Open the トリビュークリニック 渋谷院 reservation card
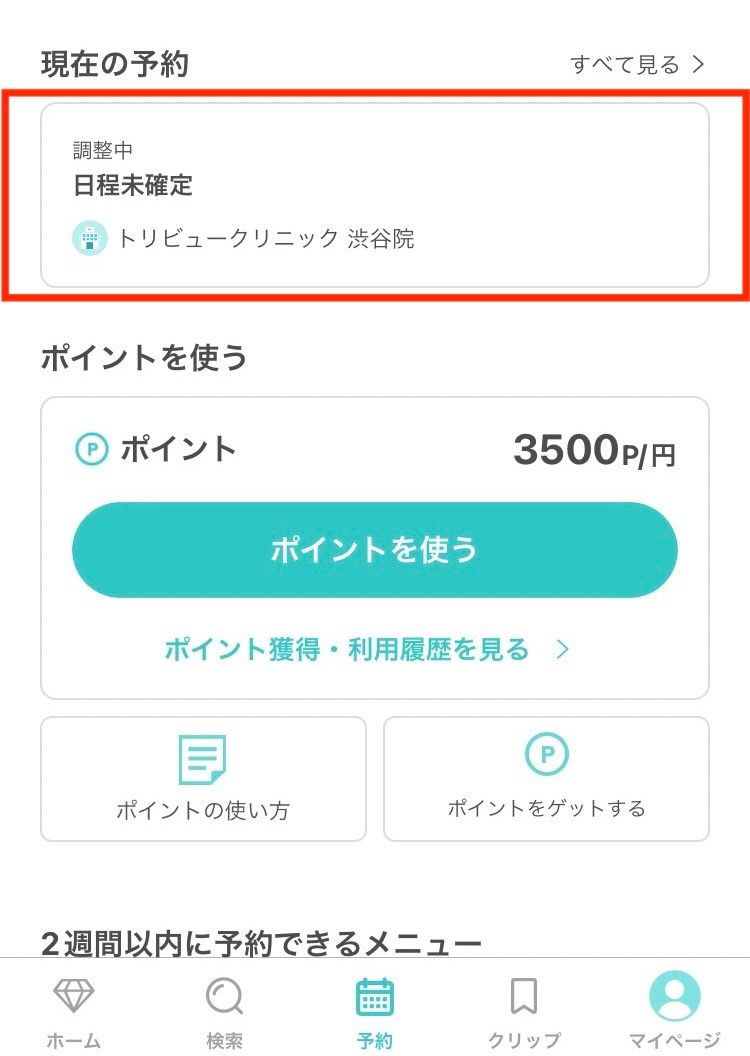This screenshot has height=1056, width=750. tap(374, 196)
